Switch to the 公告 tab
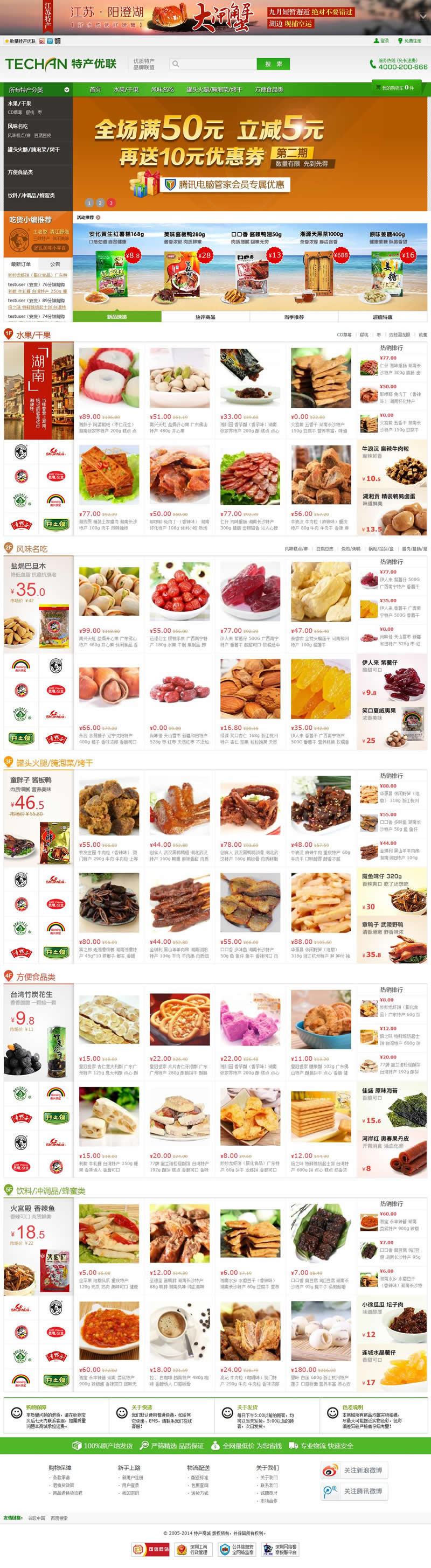The image size is (431, 1568). [x=55, y=264]
